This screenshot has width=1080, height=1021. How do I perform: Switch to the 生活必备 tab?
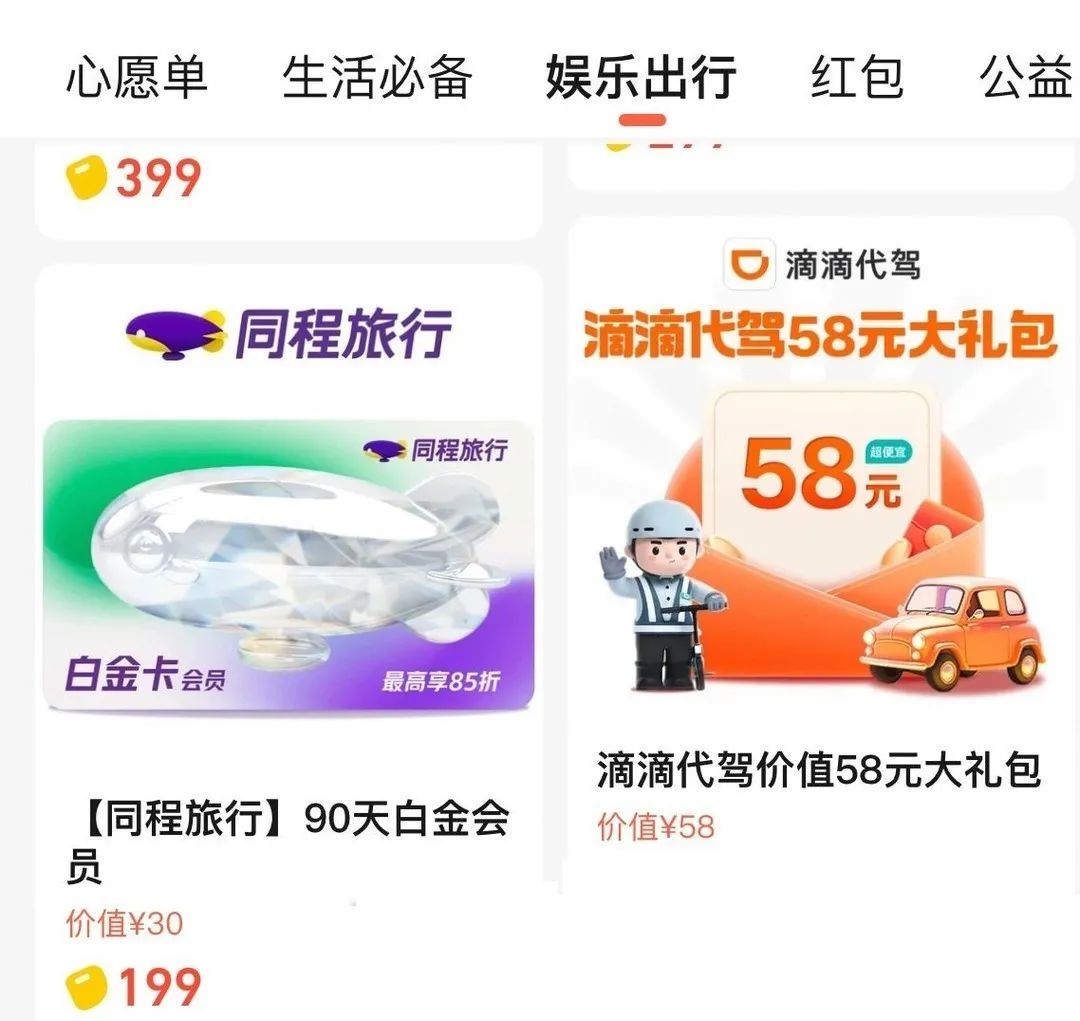click(377, 78)
